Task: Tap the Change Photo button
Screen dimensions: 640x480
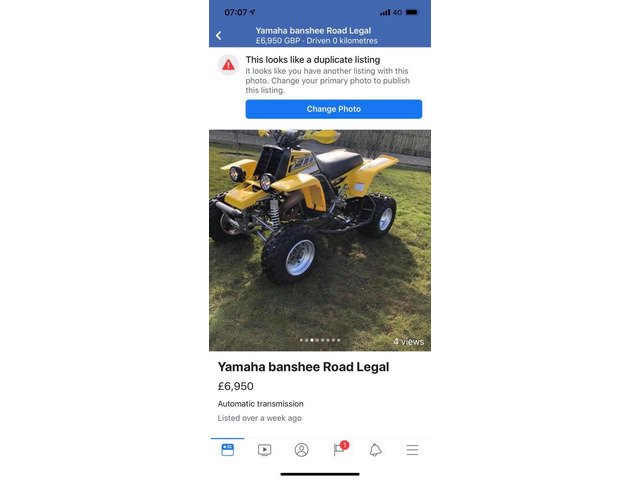Action: click(333, 109)
